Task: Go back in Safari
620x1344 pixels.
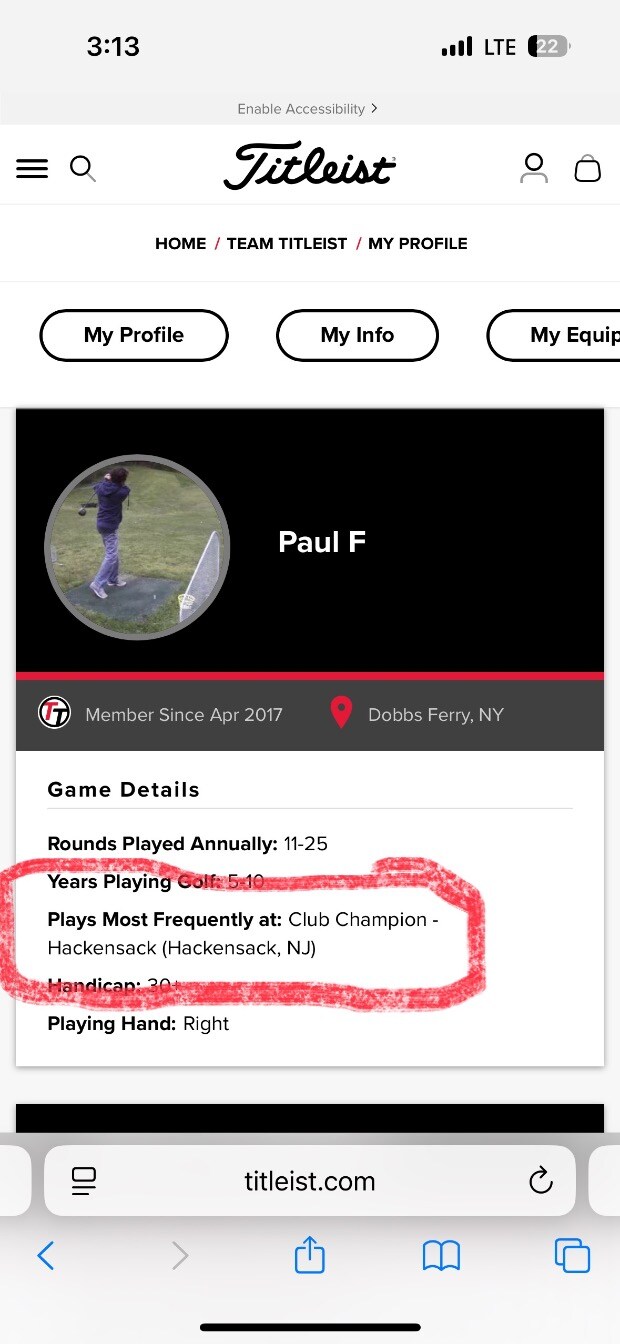Action: pyautogui.click(x=45, y=1255)
